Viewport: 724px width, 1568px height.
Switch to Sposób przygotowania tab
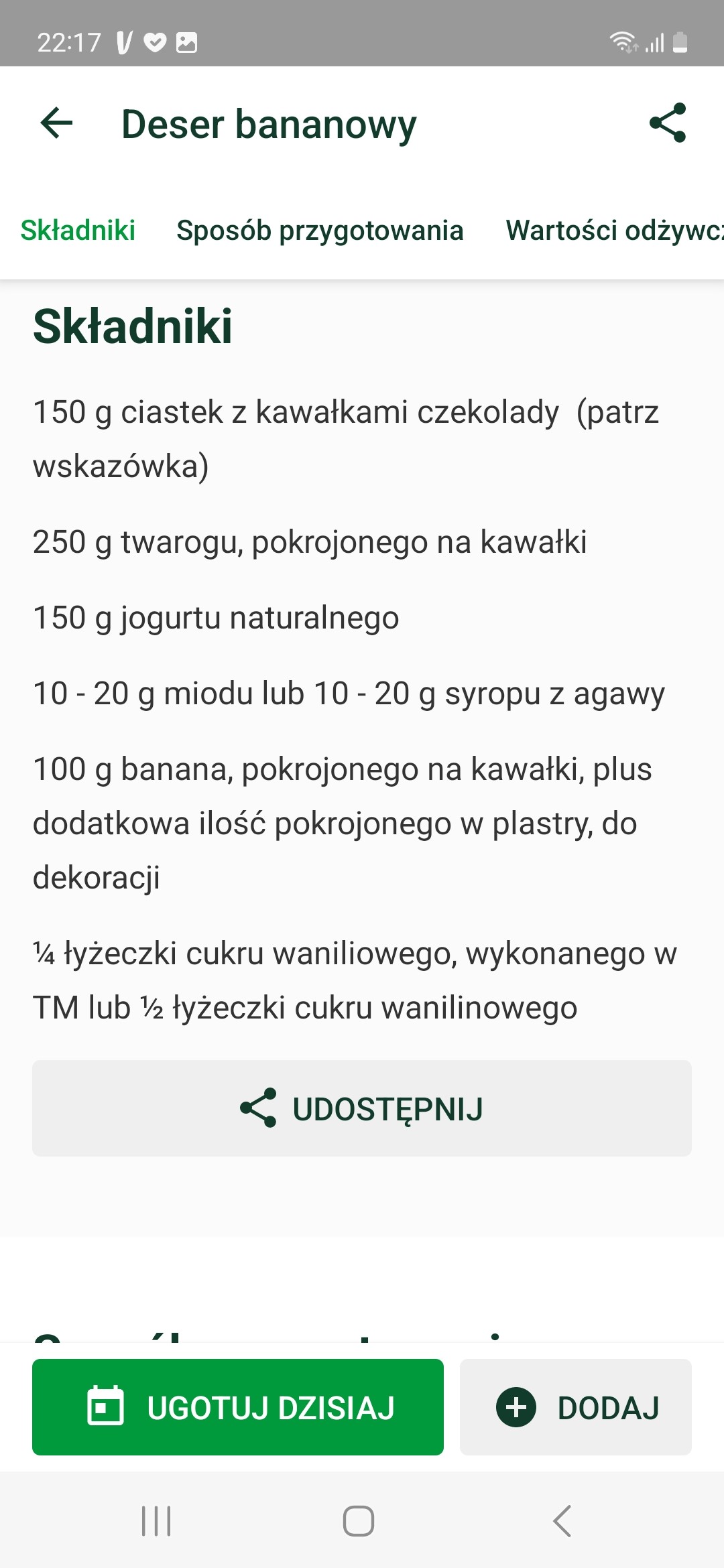coord(320,231)
